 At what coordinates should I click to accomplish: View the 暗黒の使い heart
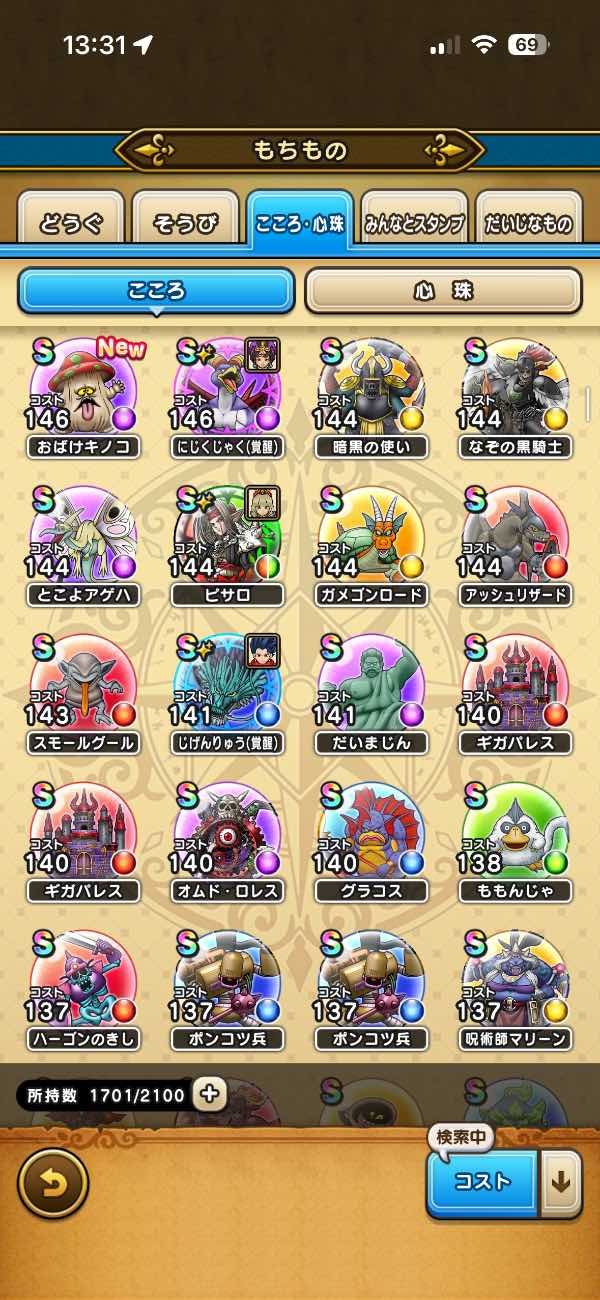[372, 392]
